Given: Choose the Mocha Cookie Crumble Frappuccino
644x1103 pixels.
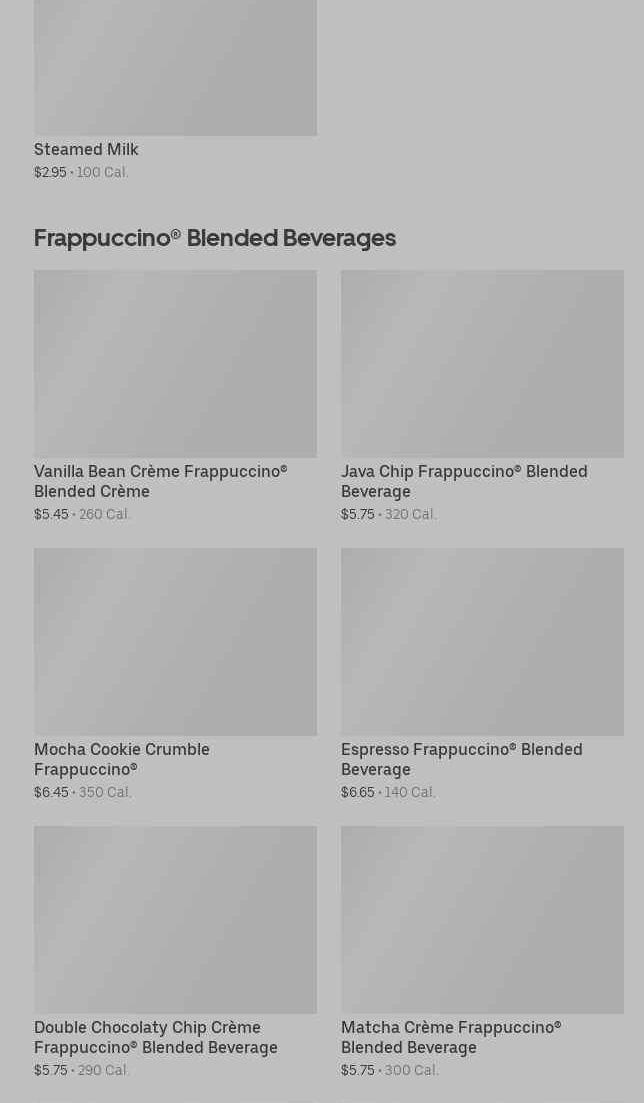Looking at the screenshot, I should pos(175,675).
